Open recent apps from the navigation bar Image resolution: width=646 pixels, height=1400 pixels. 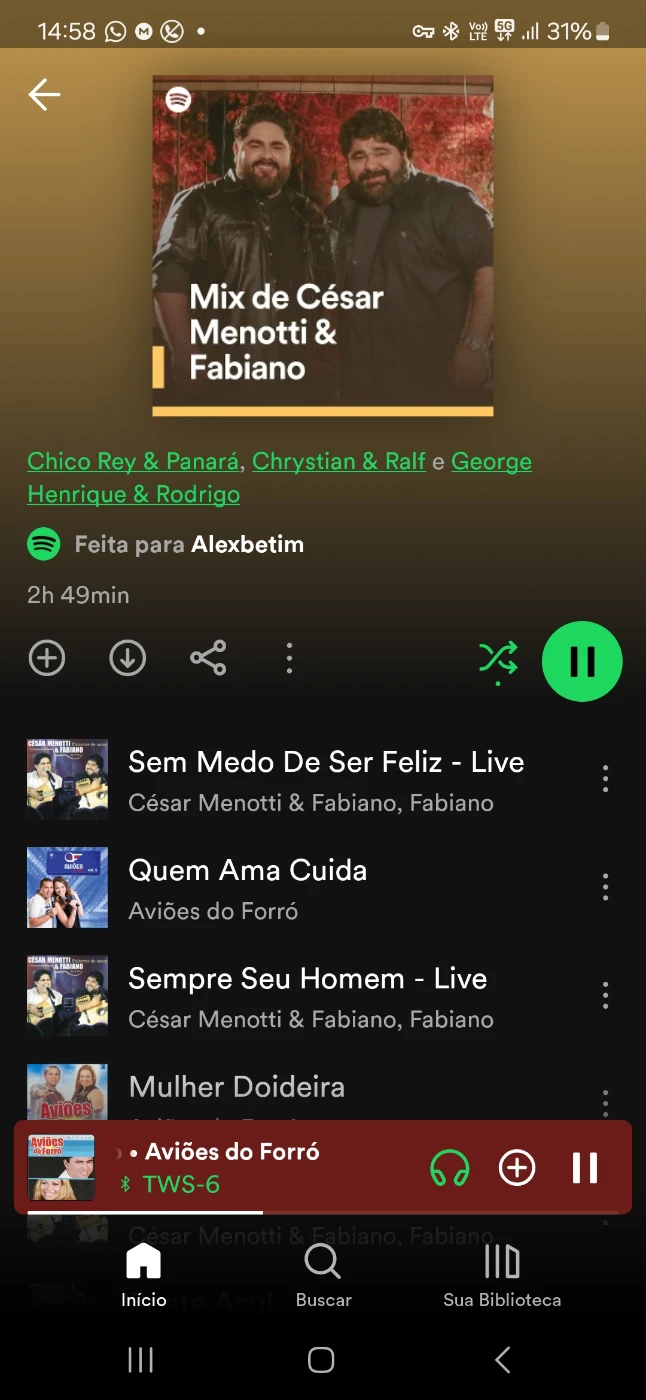coord(141,1359)
